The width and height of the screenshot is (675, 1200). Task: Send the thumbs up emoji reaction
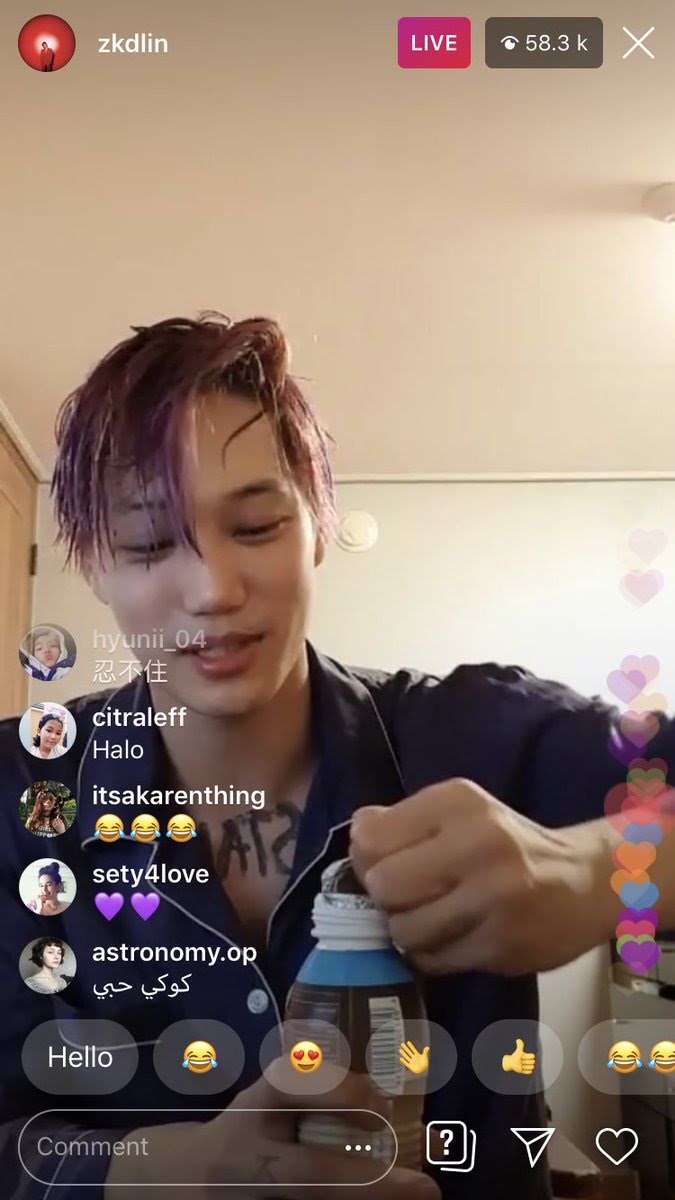tap(517, 1057)
